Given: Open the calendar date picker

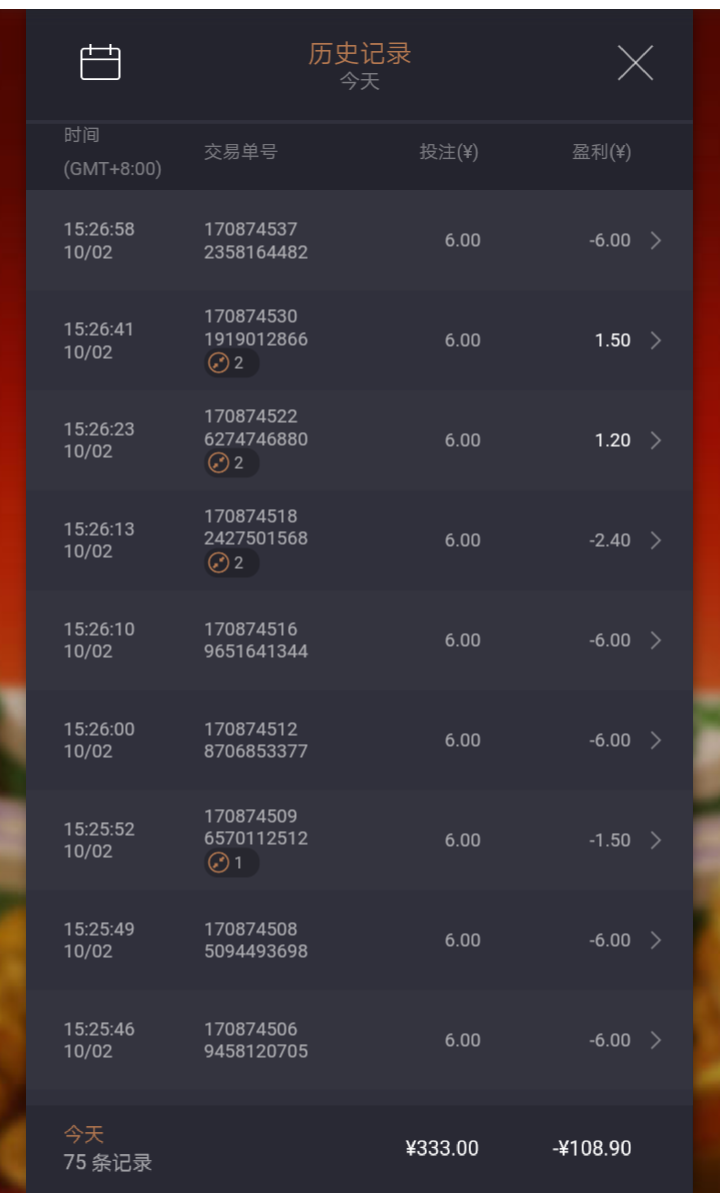Looking at the screenshot, I should [100, 63].
